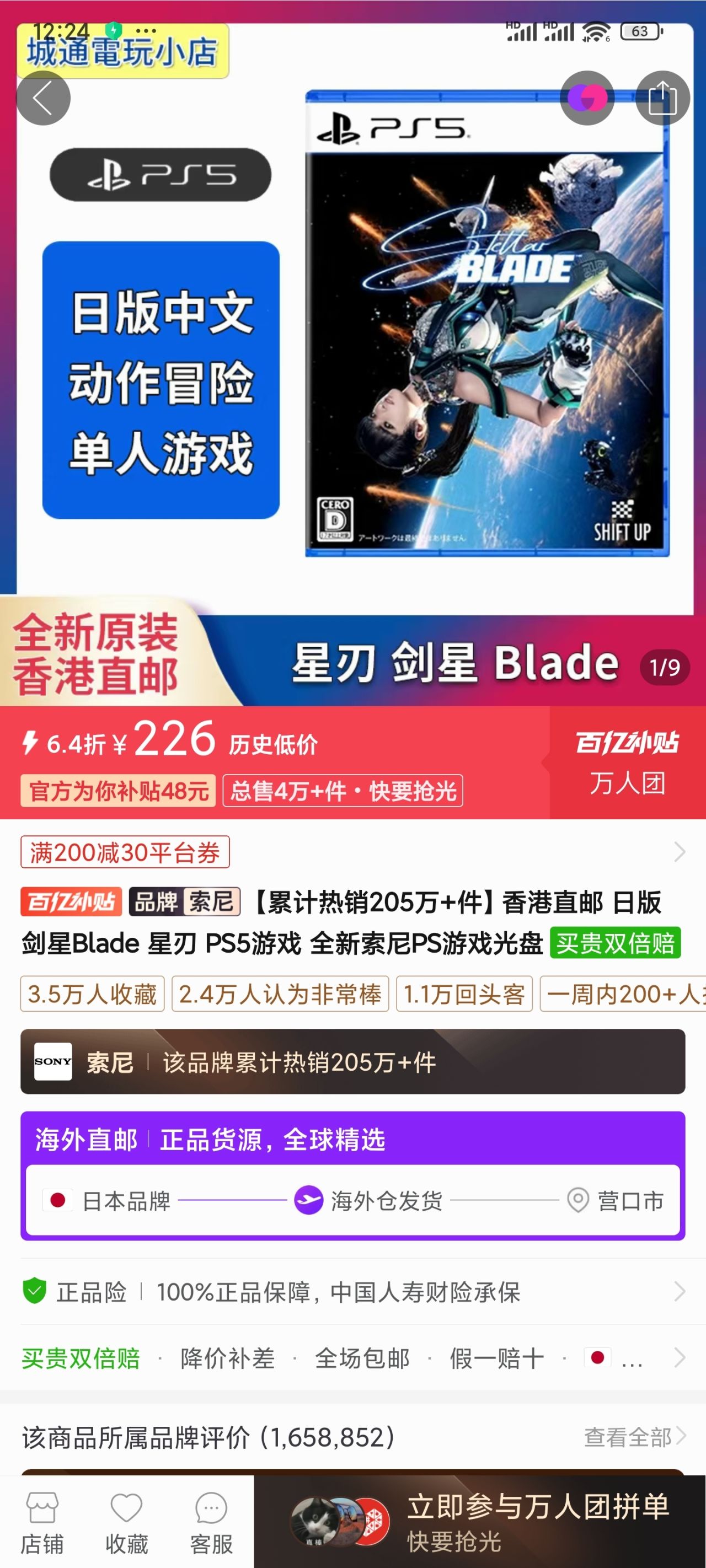Open the 索尼 brand sales banner
The image size is (706, 1568).
(x=352, y=1061)
